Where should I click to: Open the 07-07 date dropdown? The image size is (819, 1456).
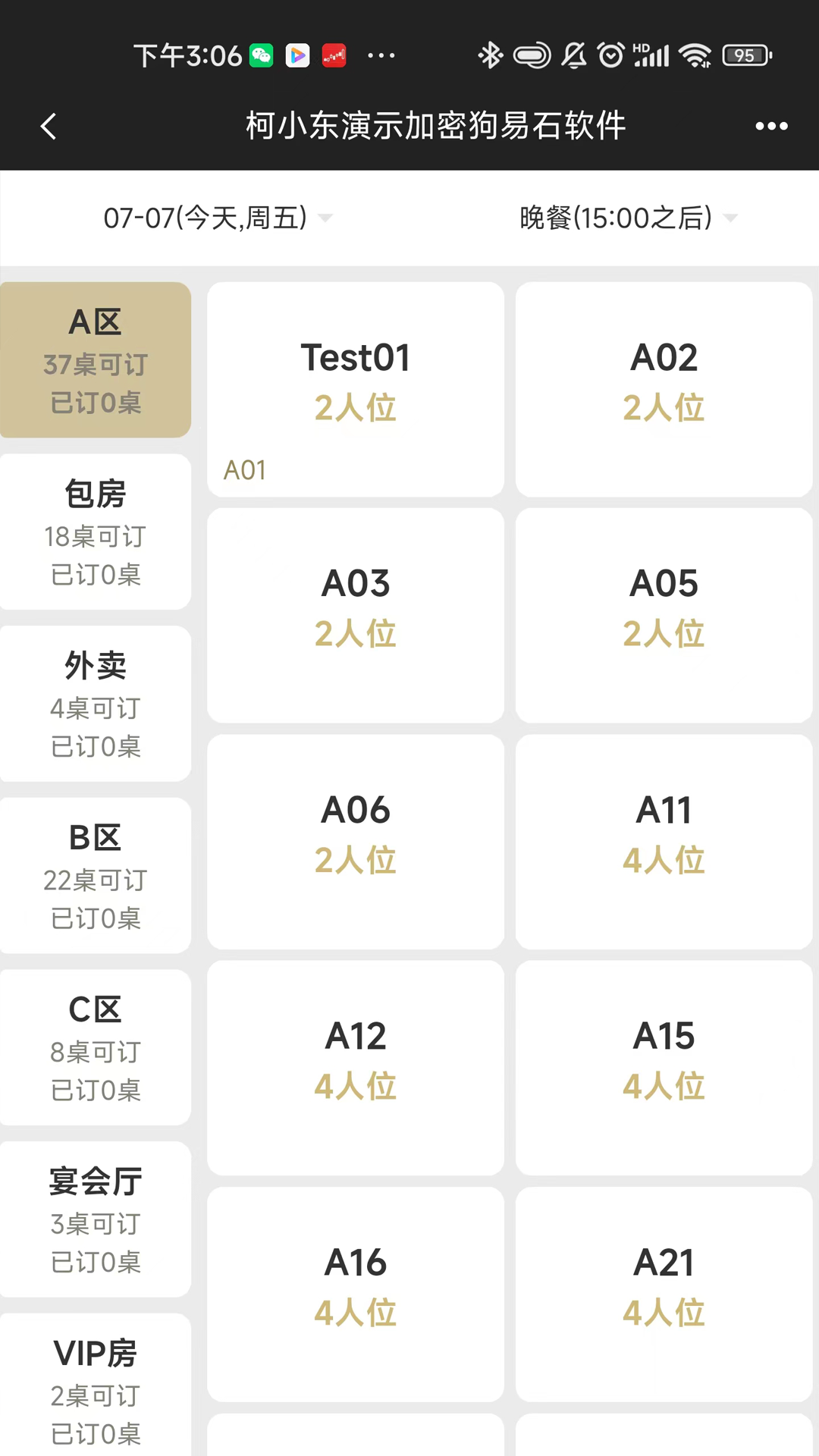pyautogui.click(x=216, y=218)
